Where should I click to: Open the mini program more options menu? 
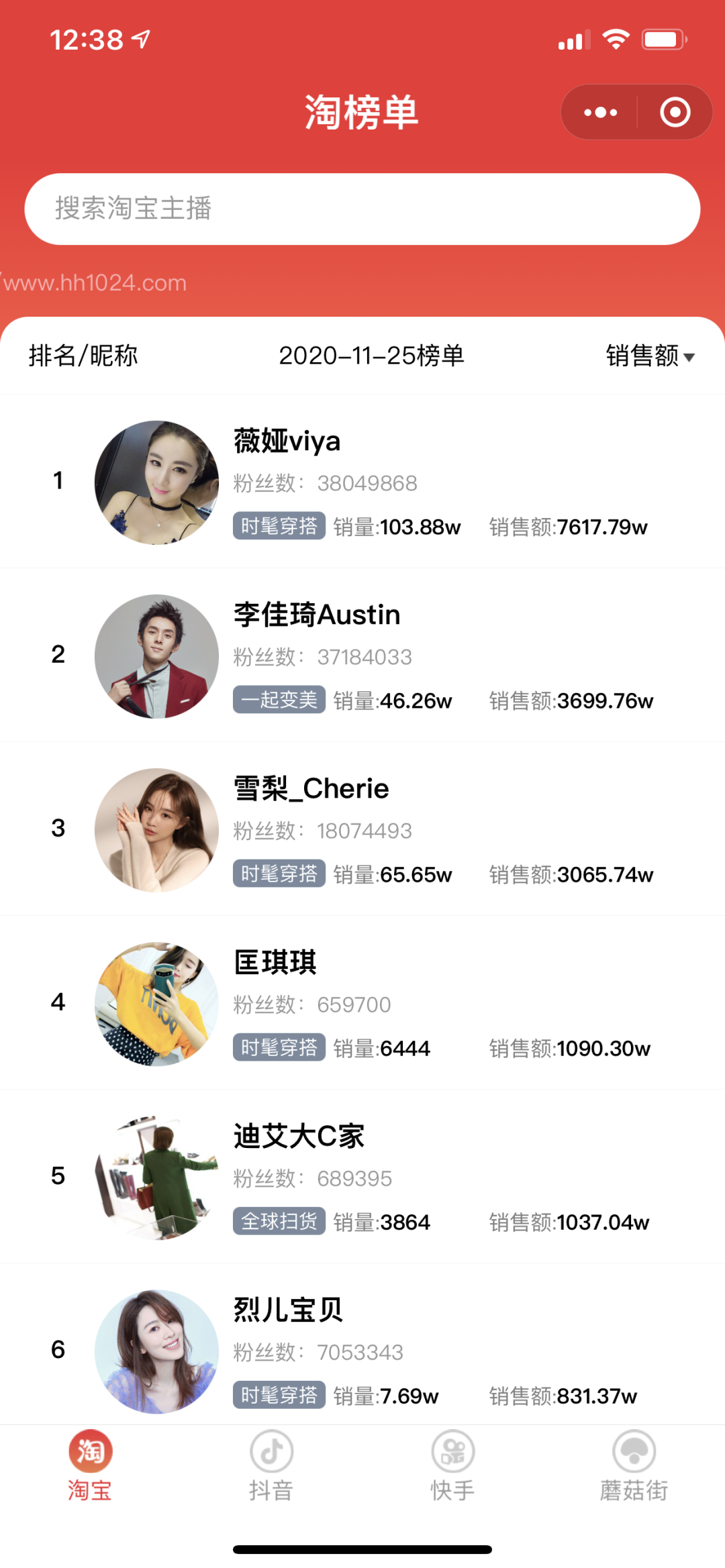pyautogui.click(x=600, y=112)
